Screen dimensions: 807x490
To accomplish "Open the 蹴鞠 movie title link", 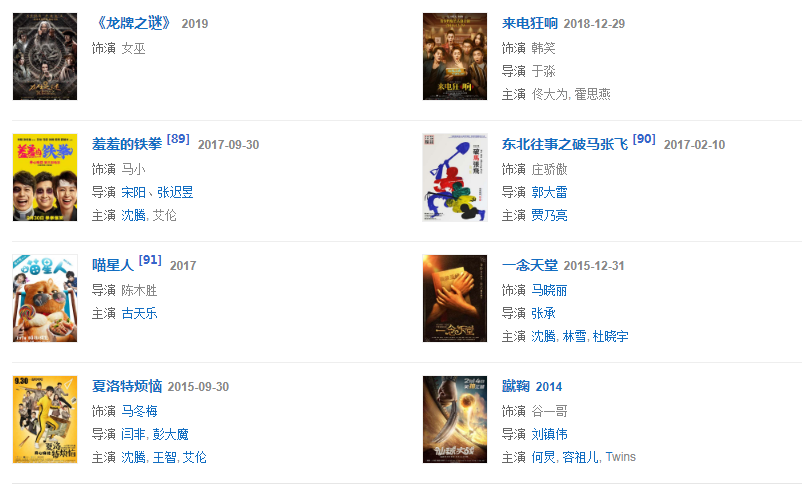I will pos(515,387).
